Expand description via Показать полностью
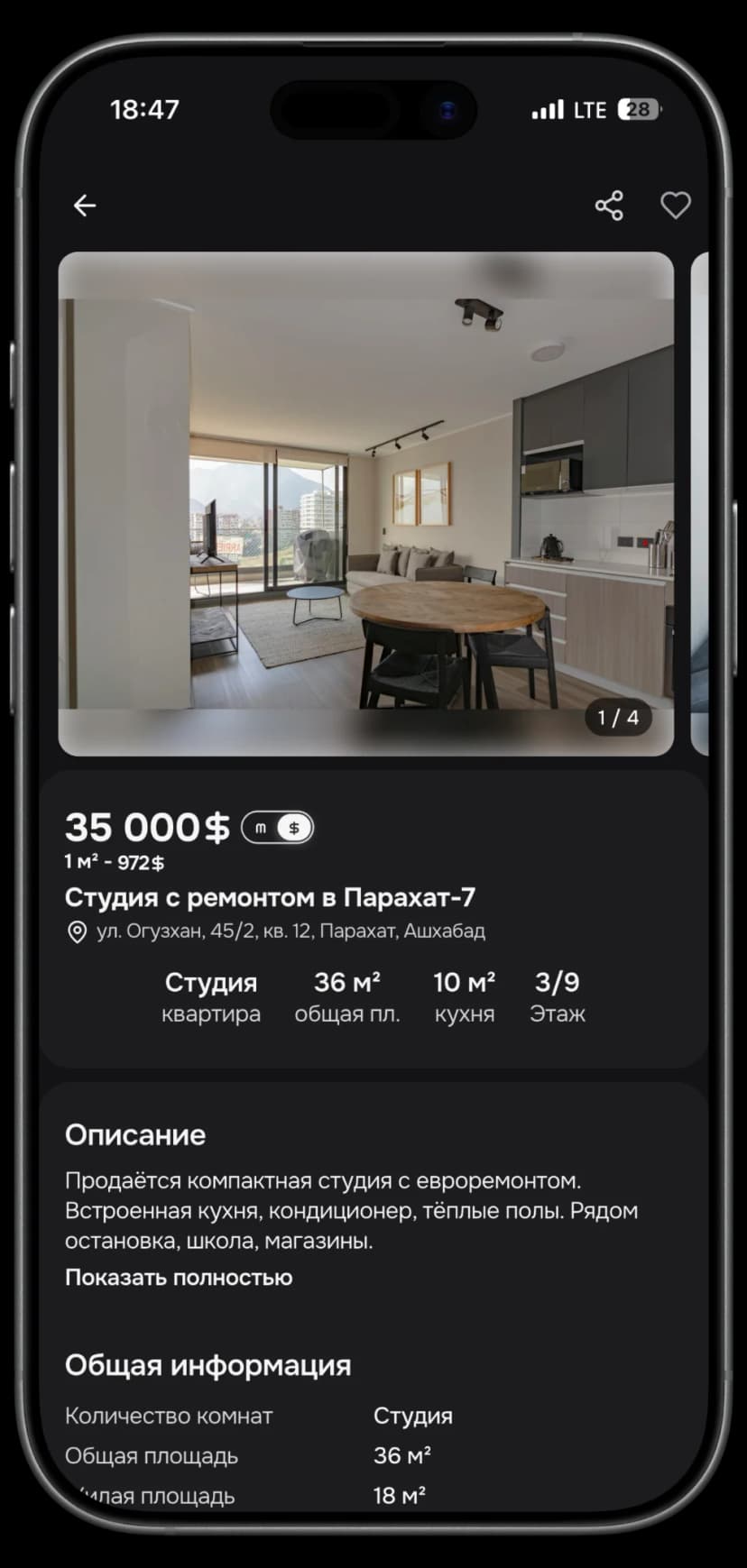The height and width of the screenshot is (1568, 747). (179, 1278)
